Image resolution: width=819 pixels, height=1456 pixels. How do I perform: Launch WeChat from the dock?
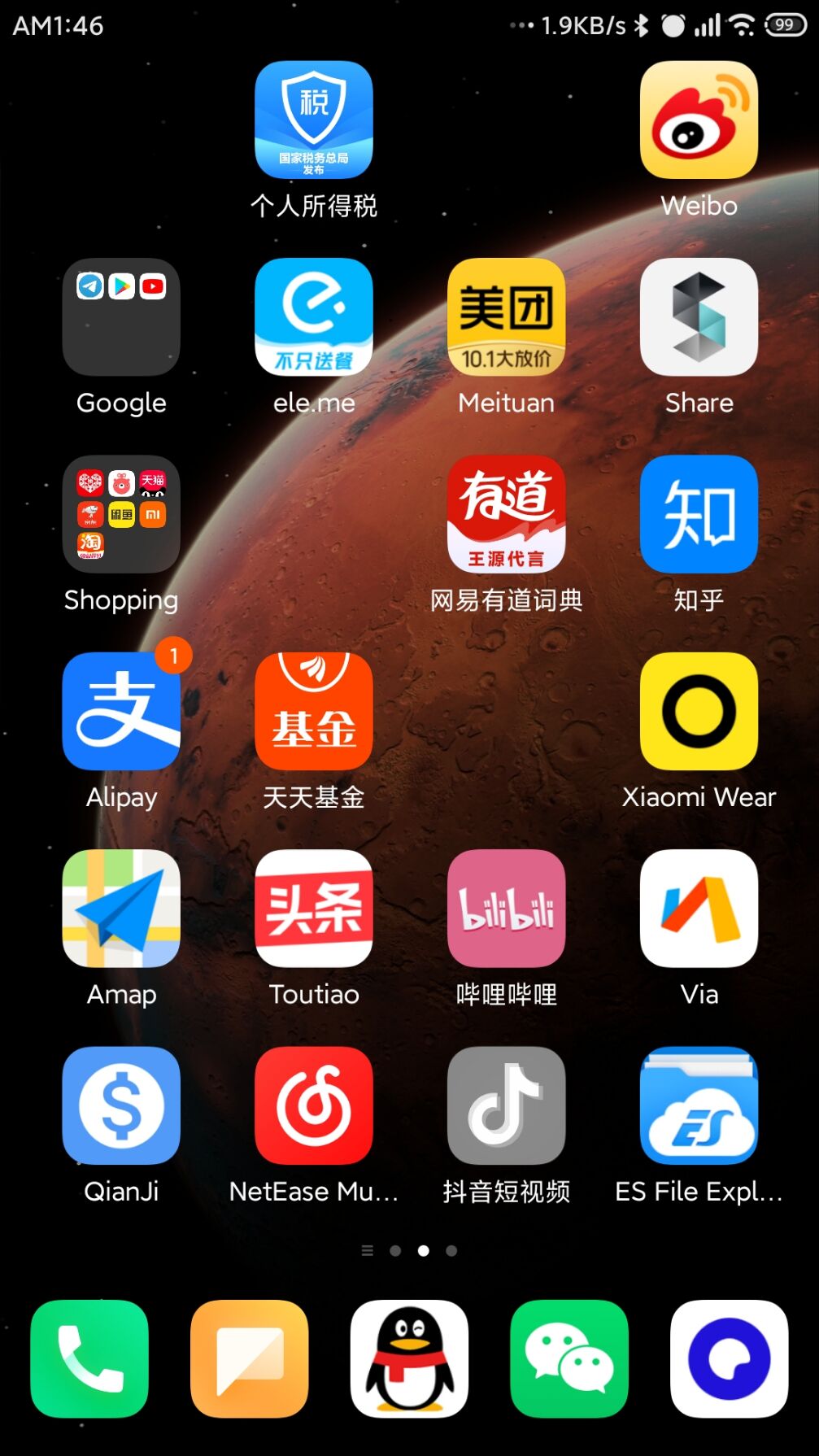[569, 1358]
